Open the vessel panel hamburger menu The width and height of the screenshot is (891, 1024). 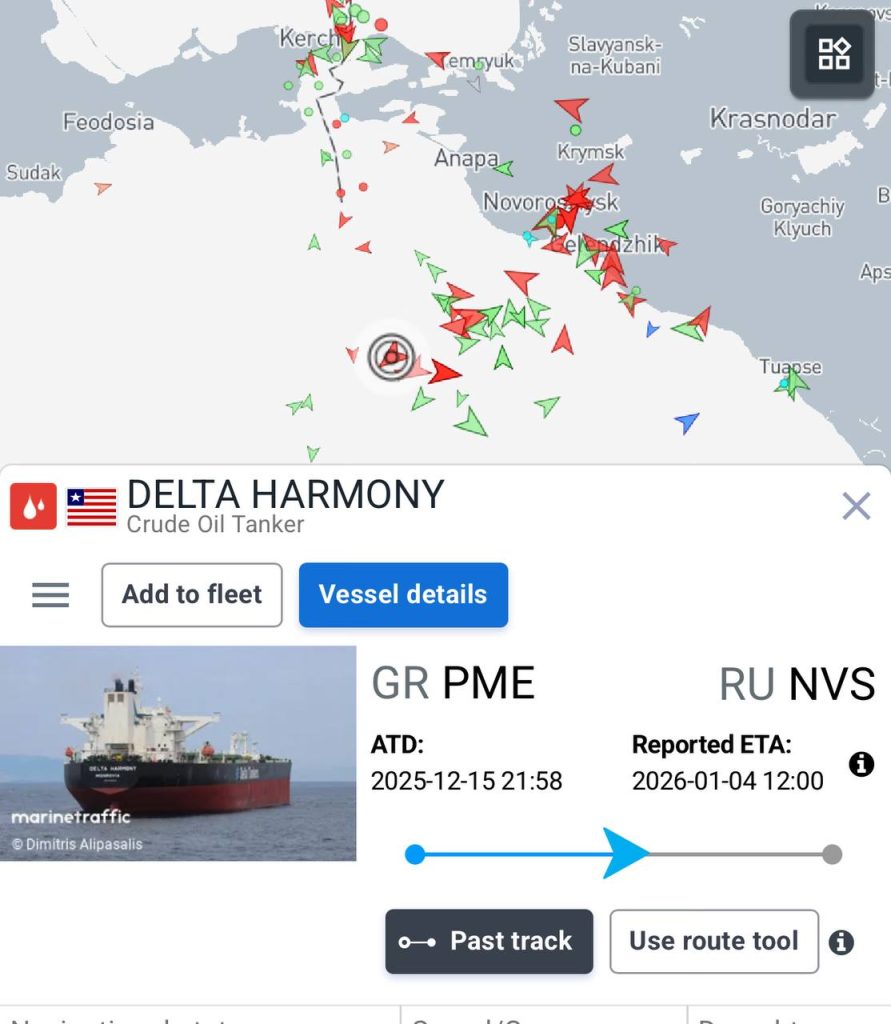pyautogui.click(x=51, y=595)
